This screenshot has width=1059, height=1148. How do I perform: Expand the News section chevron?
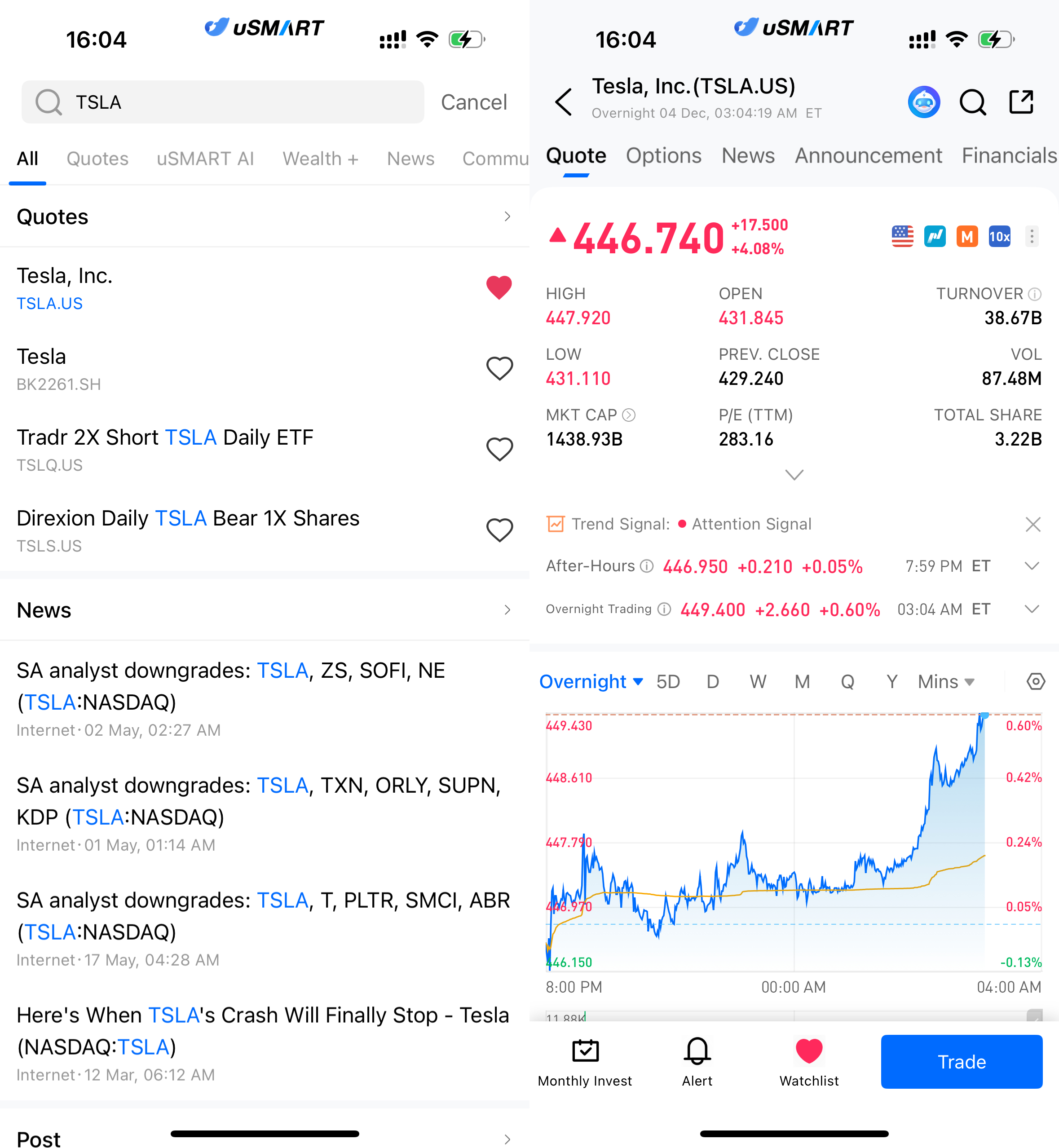(507, 610)
